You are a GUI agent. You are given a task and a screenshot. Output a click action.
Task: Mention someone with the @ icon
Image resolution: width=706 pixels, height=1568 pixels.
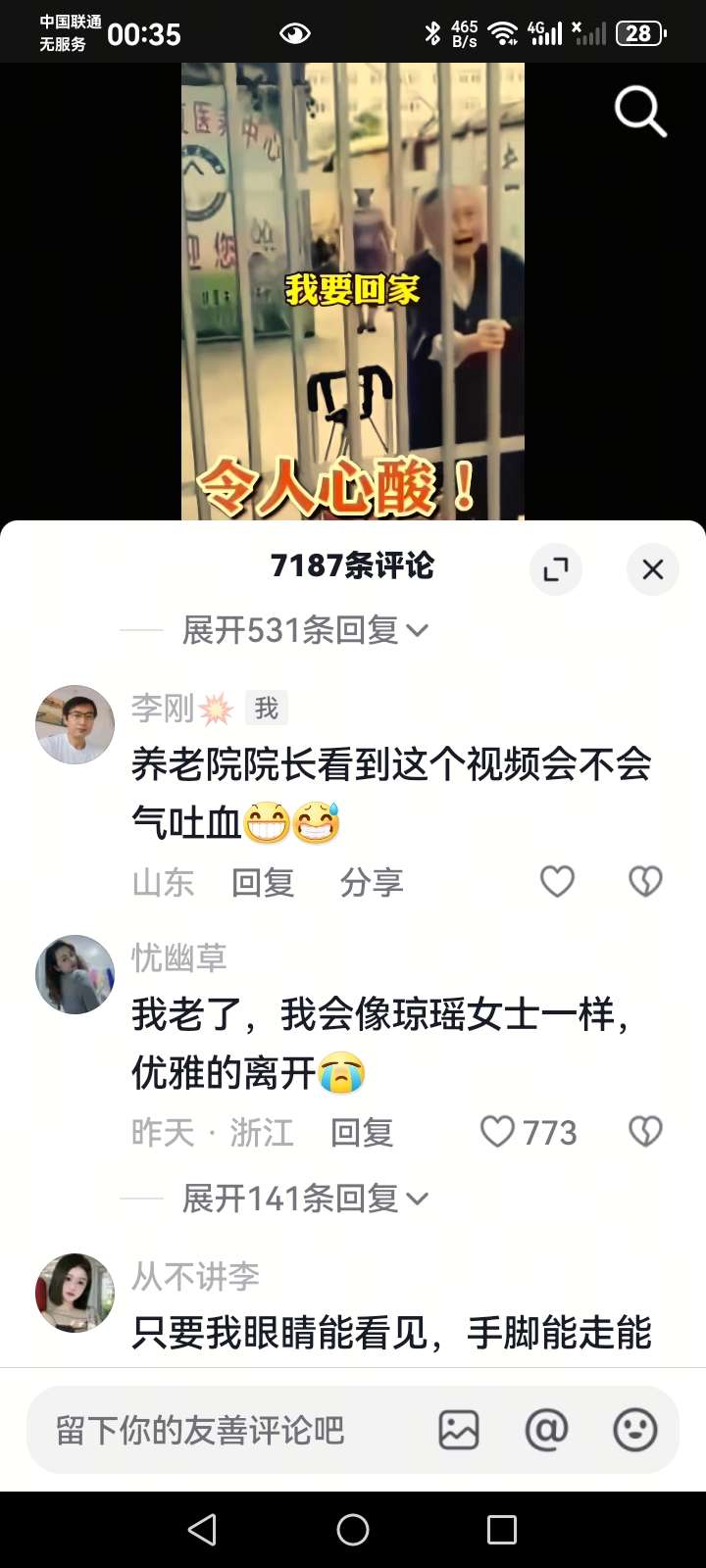click(546, 1430)
